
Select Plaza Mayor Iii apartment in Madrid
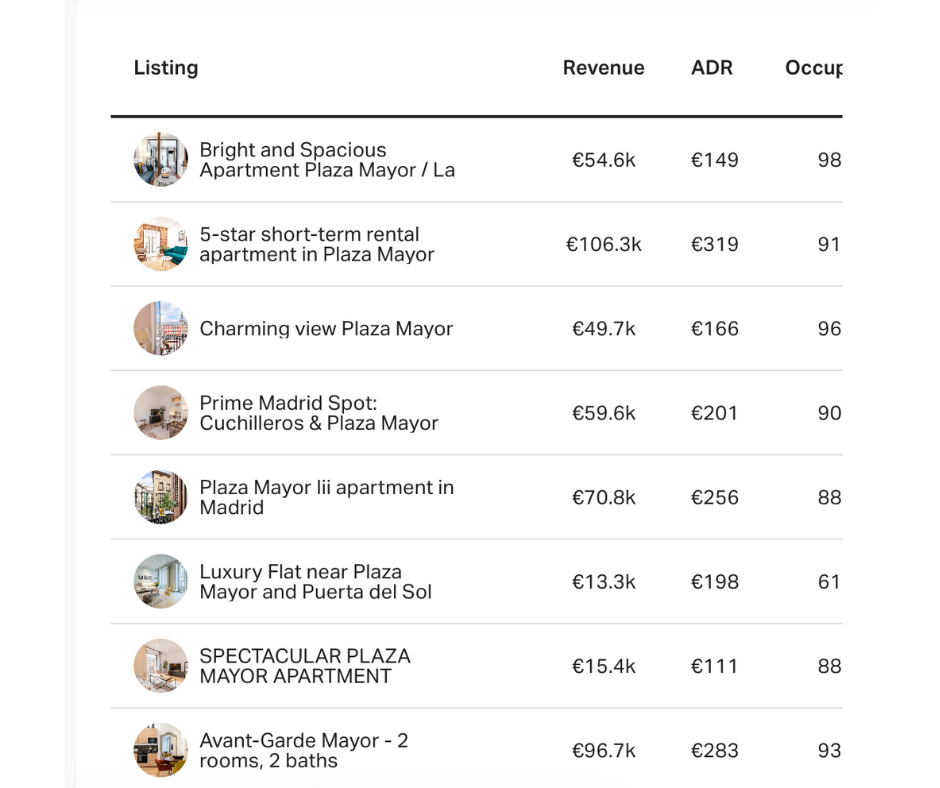point(326,497)
